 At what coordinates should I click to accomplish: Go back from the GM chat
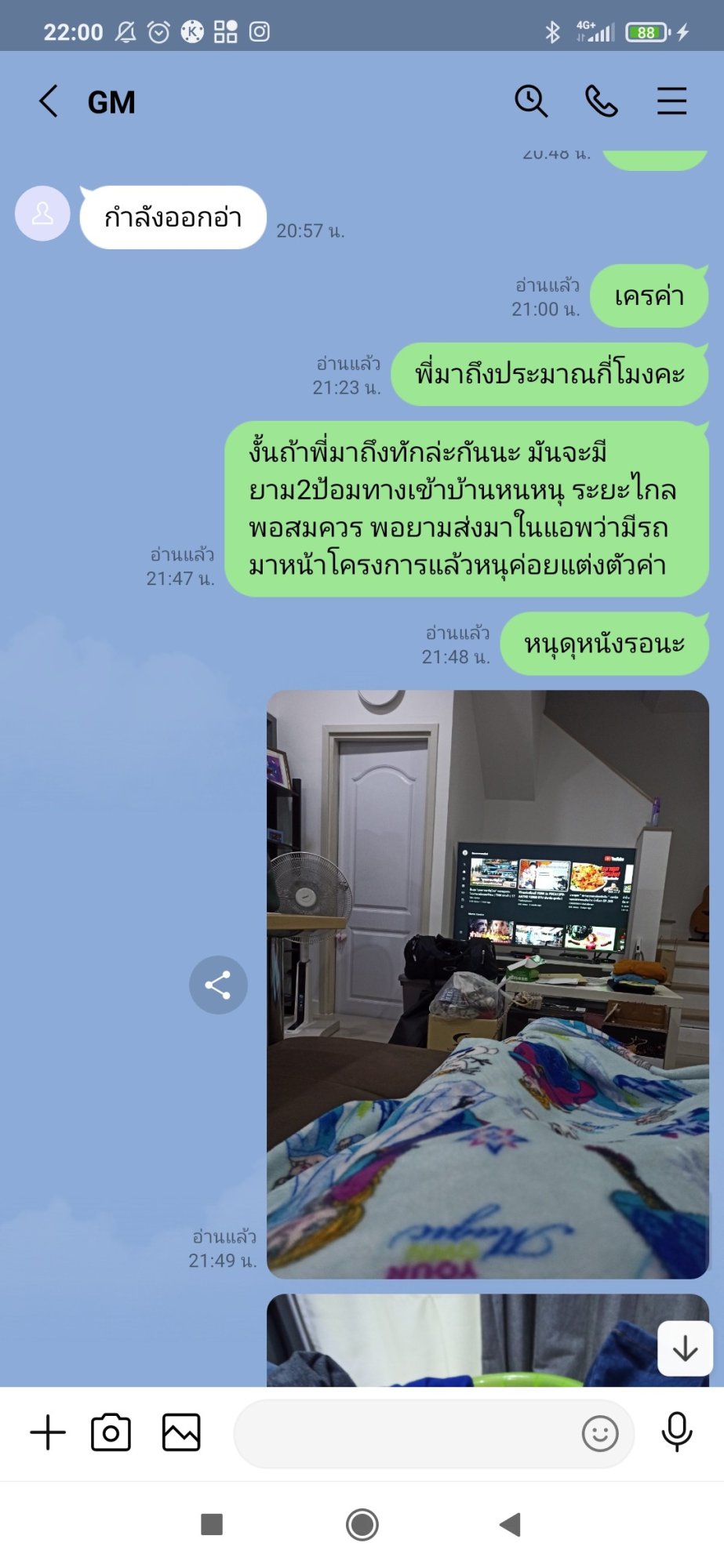point(49,102)
